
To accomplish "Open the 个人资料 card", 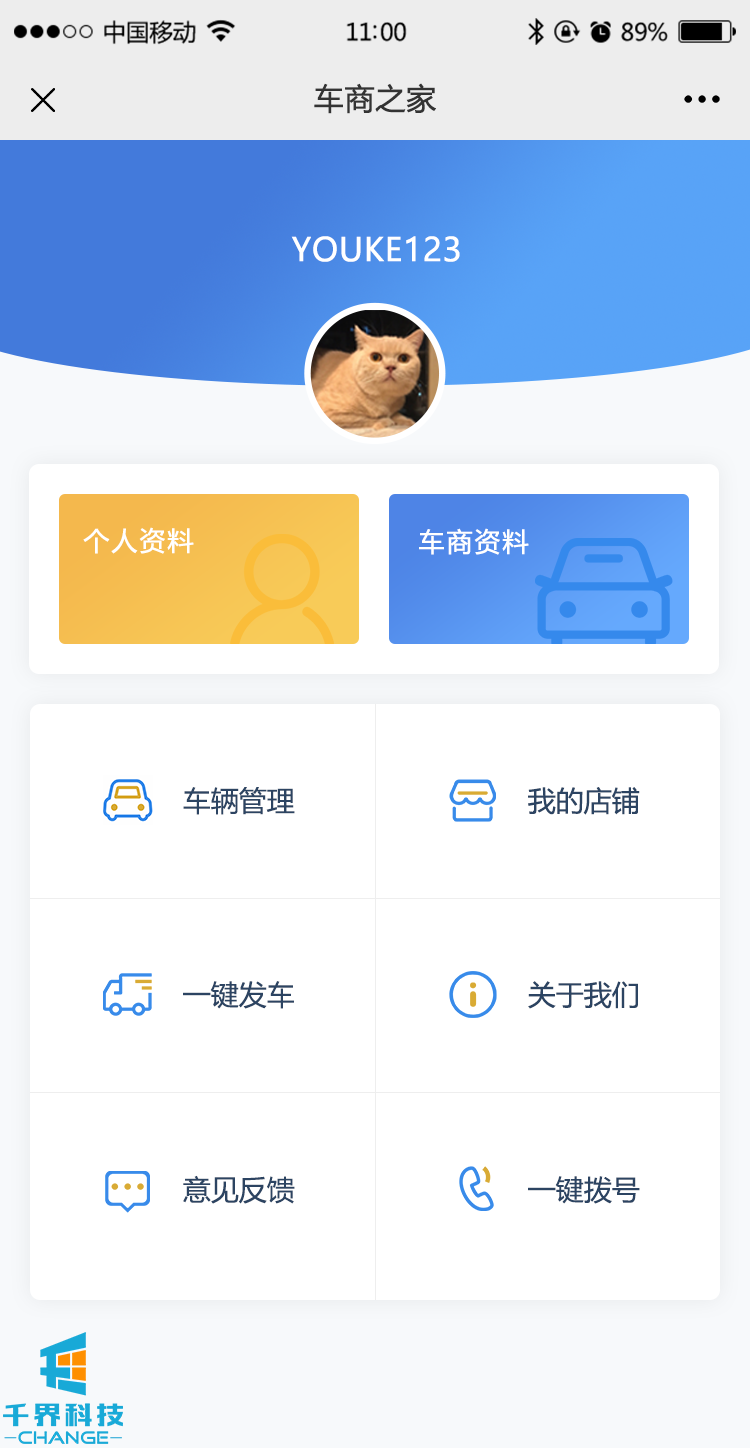I will coord(209,569).
